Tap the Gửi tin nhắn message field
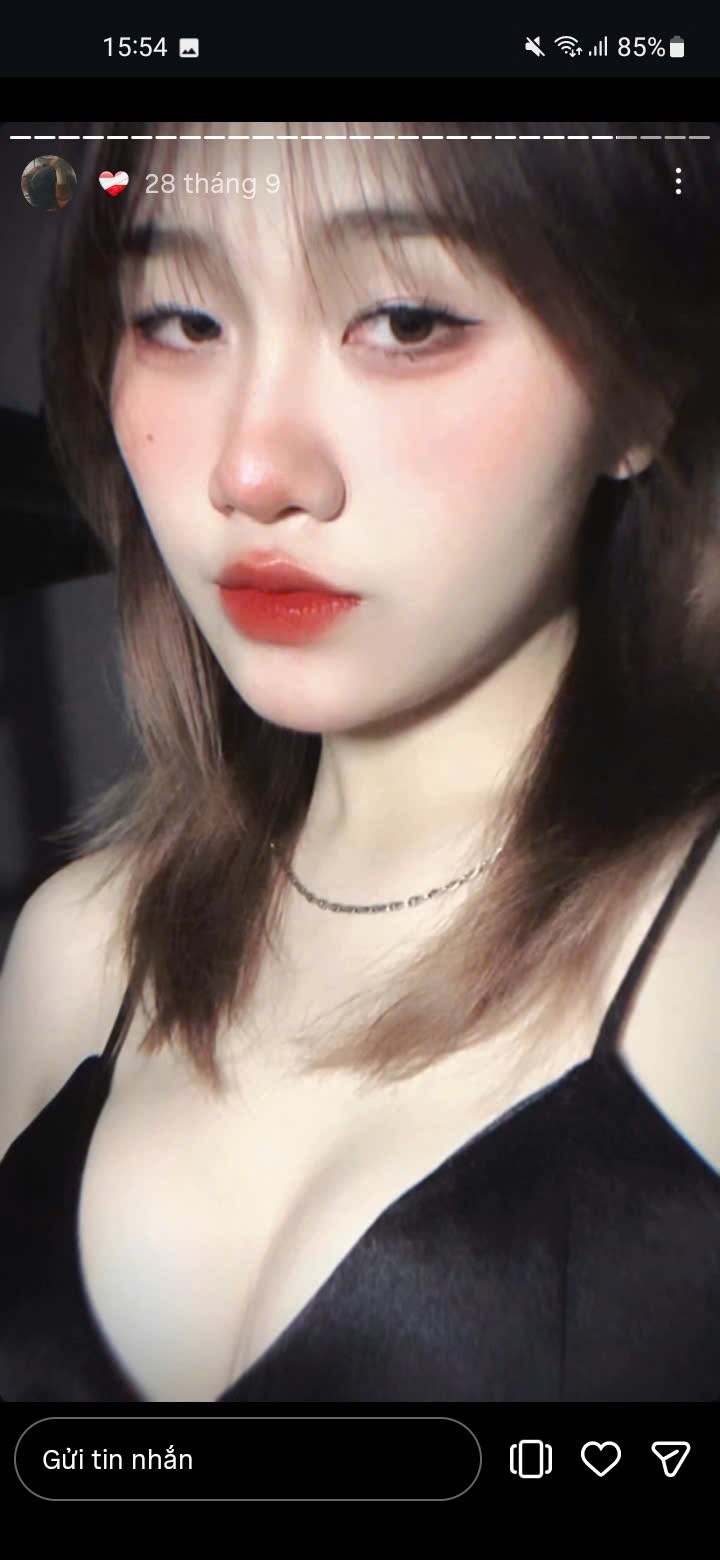 pos(247,1459)
